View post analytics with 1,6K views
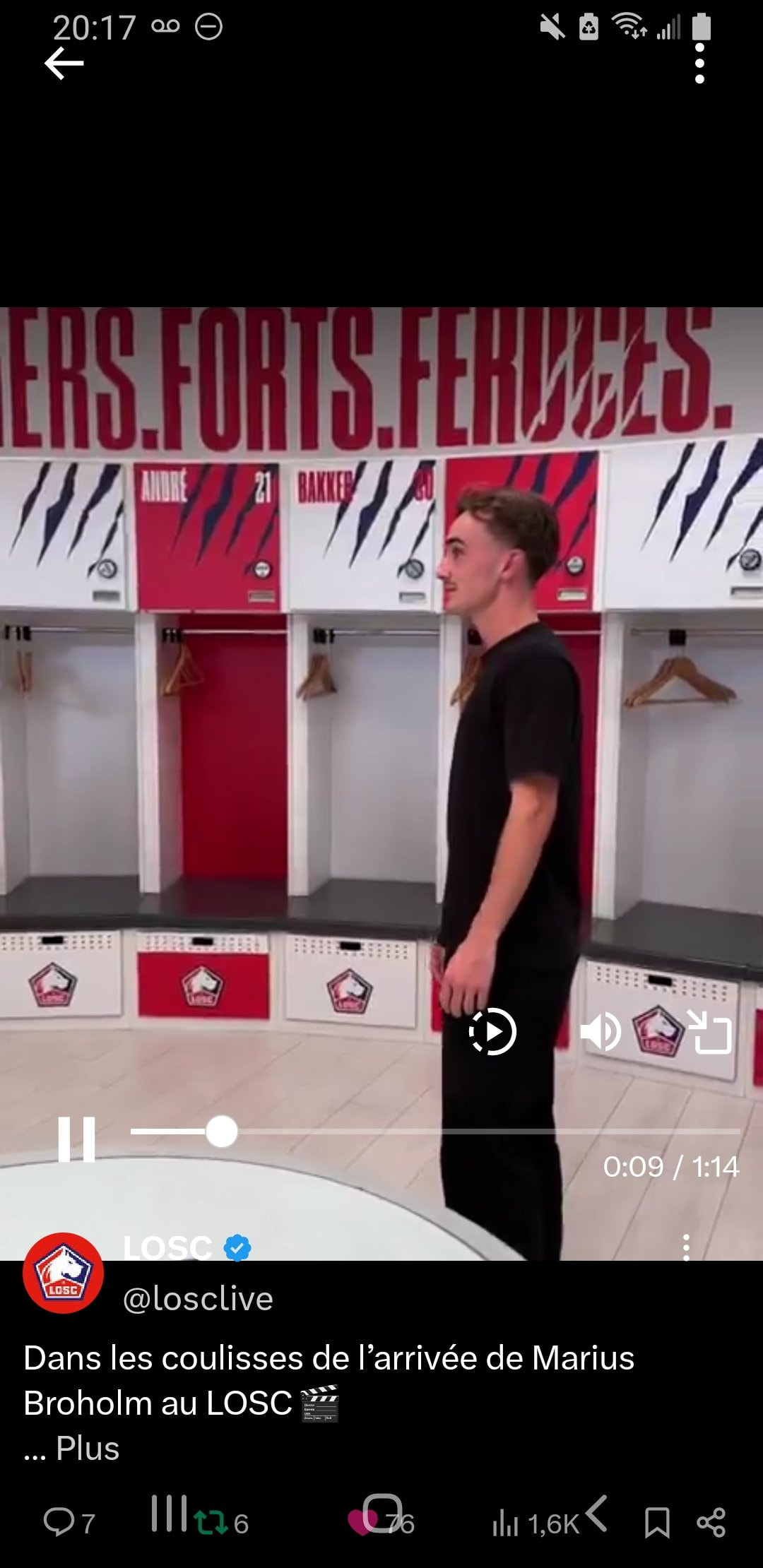The width and height of the screenshot is (763, 1568). pos(536,1524)
